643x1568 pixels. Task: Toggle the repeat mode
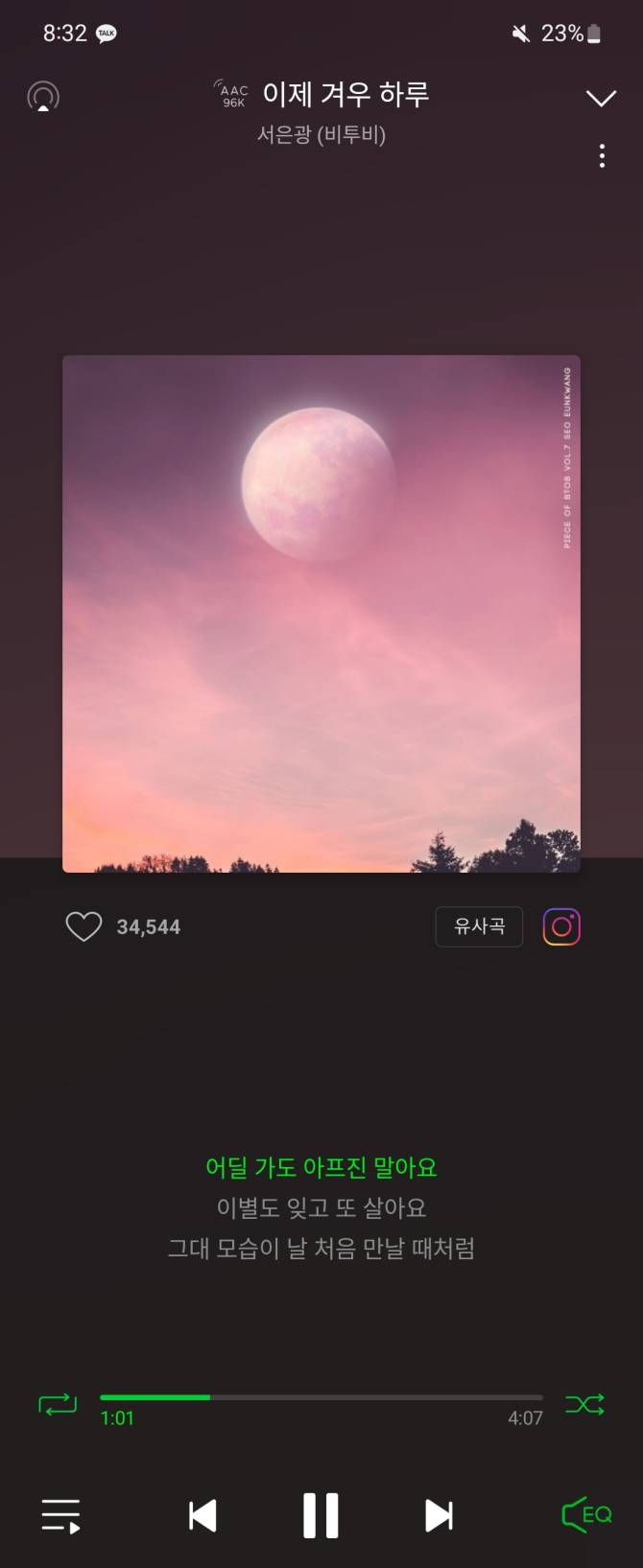[58, 1405]
